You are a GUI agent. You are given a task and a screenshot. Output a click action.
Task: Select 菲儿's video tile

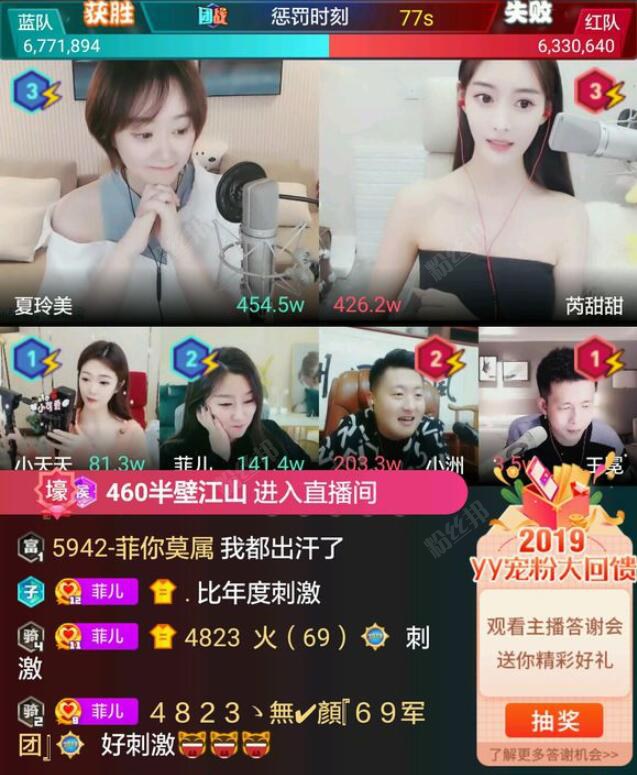(238, 400)
